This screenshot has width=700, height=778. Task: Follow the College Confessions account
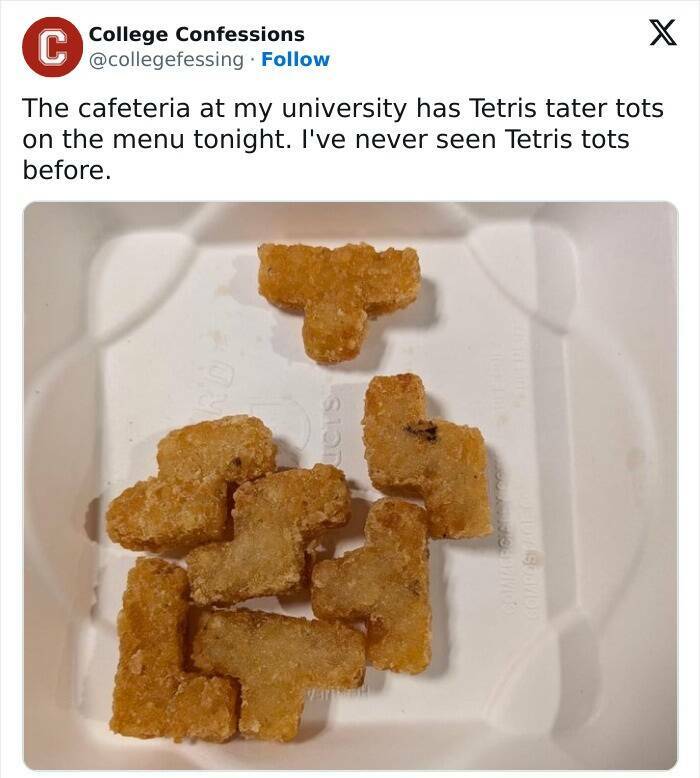tap(295, 60)
